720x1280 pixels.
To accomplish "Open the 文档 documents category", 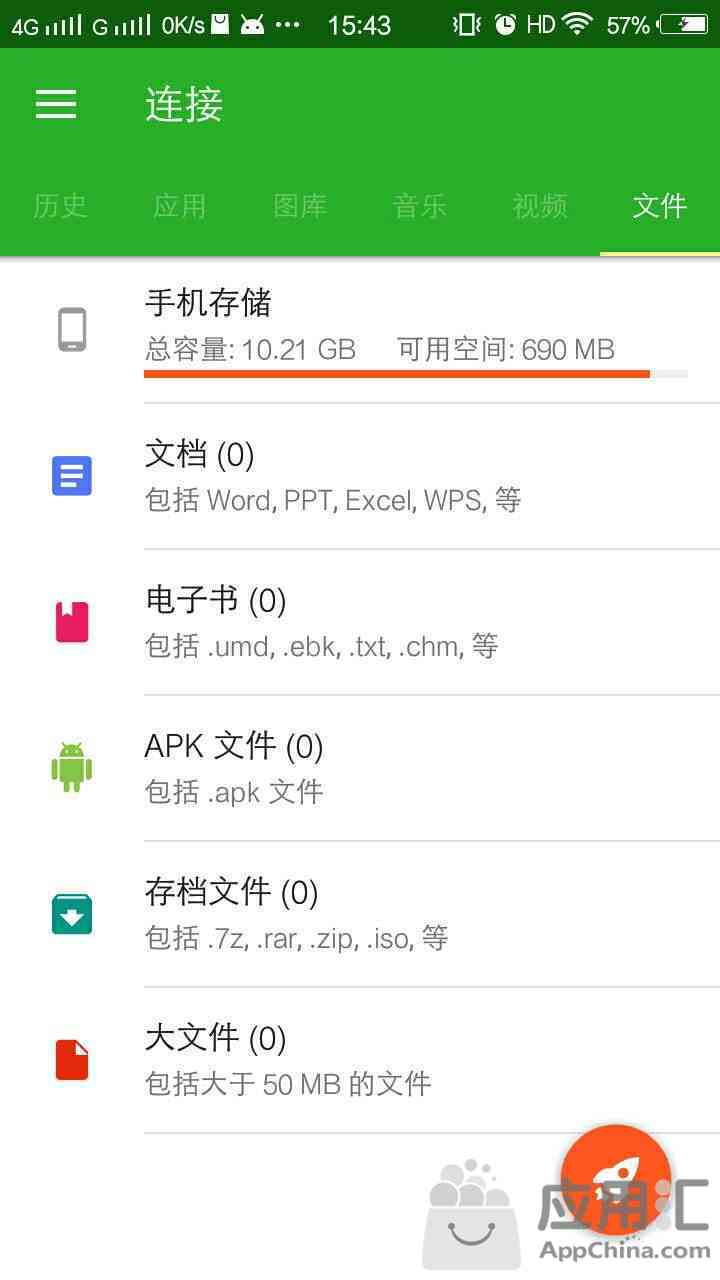I will point(360,476).
